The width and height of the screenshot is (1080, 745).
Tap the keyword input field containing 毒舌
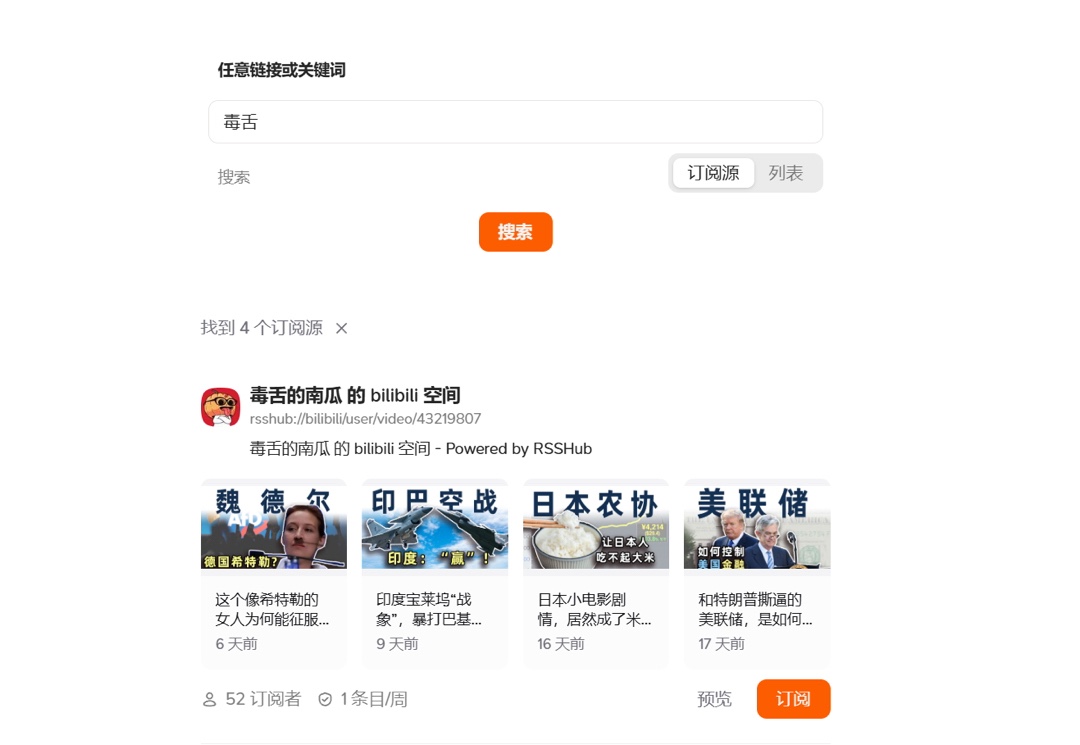515,122
